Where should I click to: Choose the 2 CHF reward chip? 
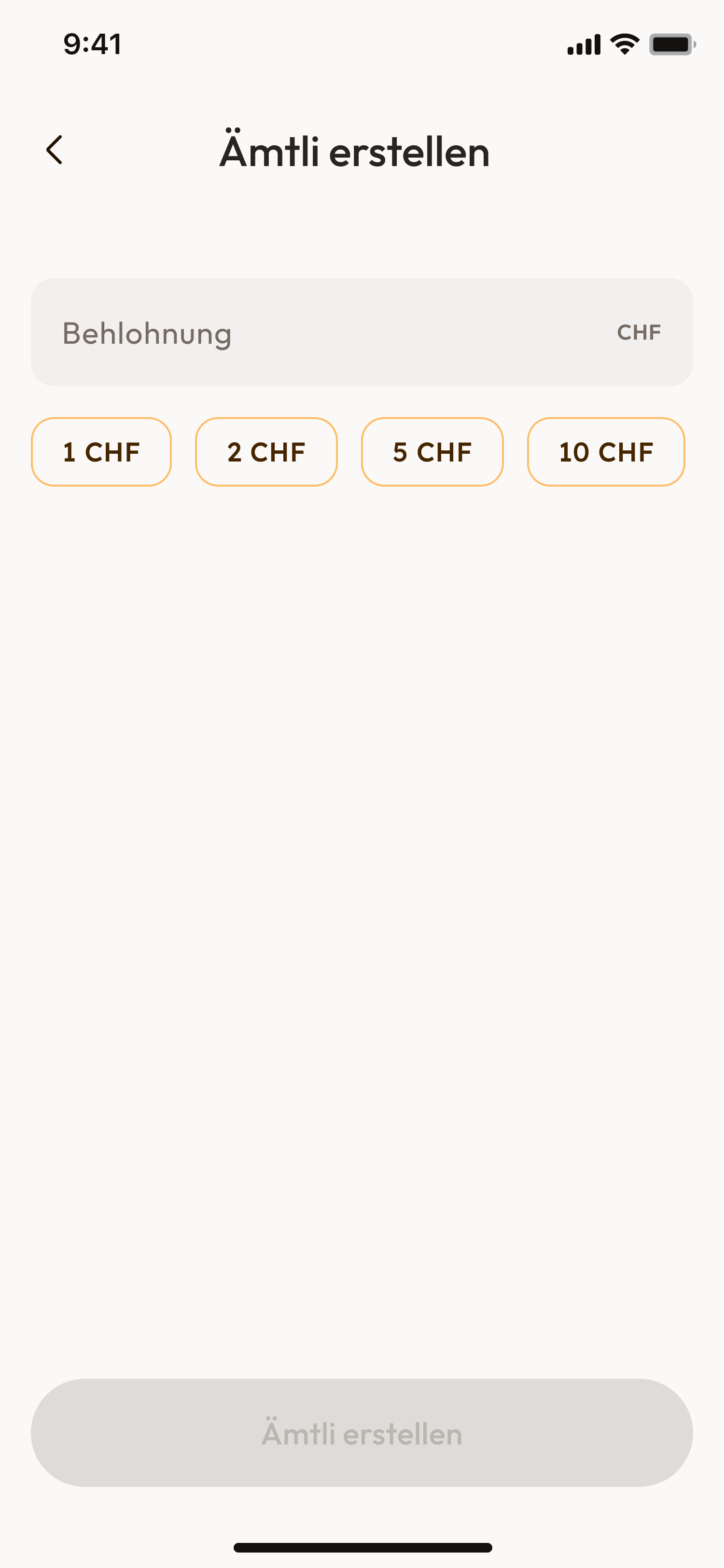tap(266, 452)
